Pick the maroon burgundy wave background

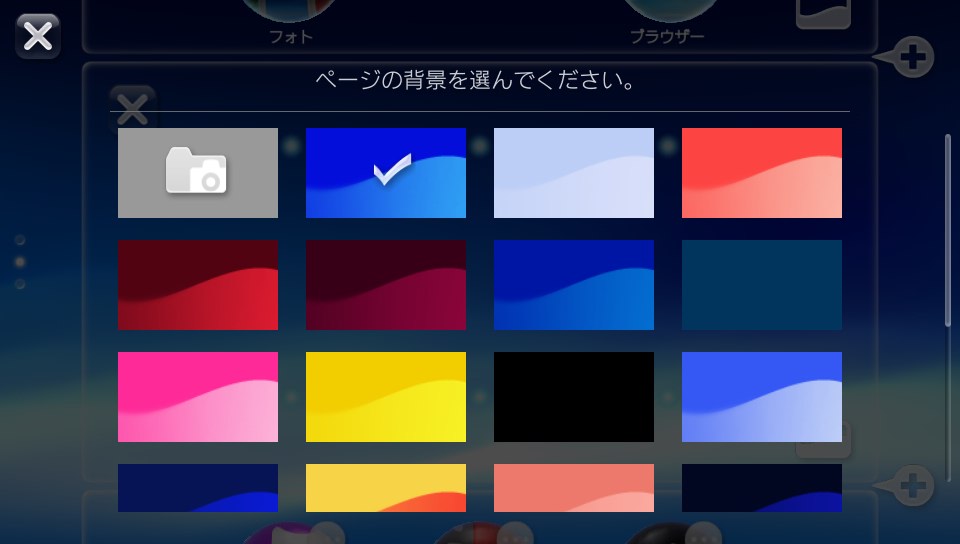pos(386,285)
